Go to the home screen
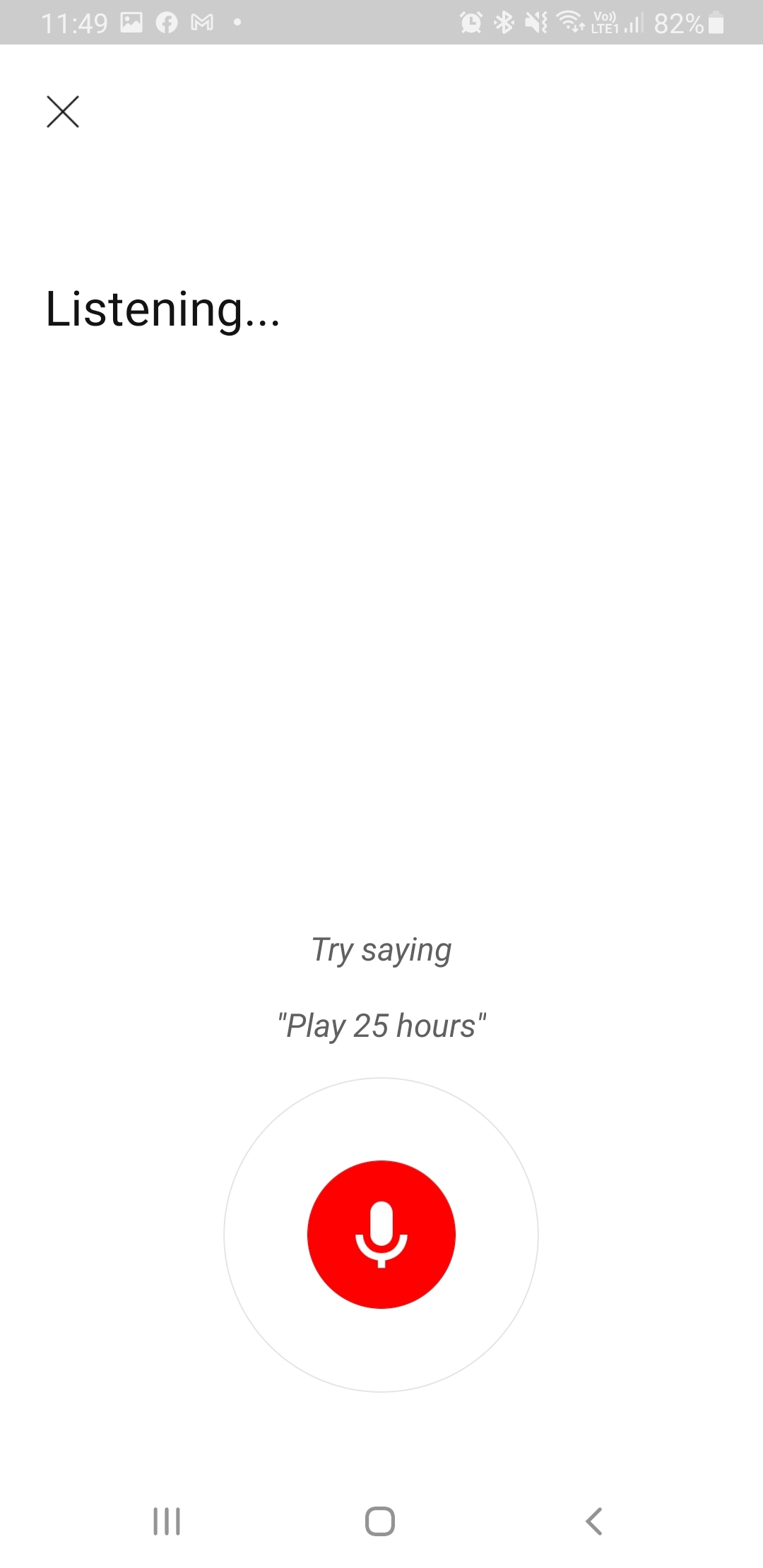The image size is (763, 1568). pos(380,1521)
